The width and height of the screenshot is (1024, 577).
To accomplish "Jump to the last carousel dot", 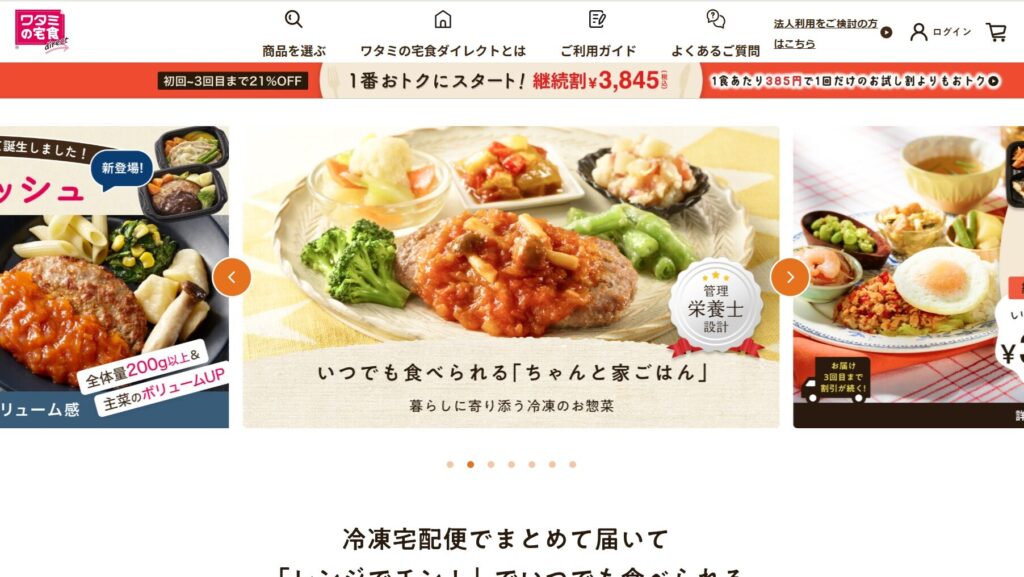I will point(572,464).
